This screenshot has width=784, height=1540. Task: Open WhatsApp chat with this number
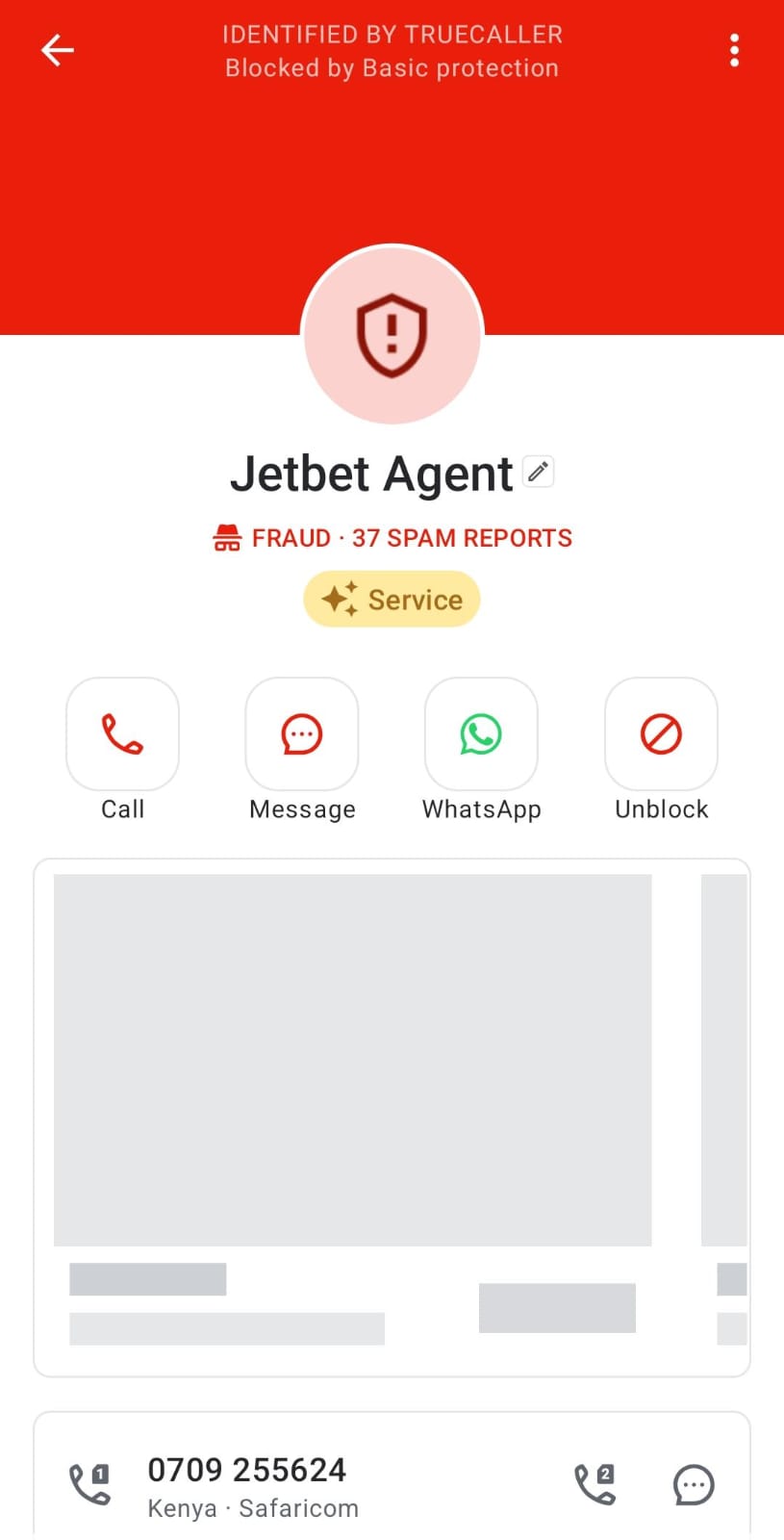point(481,733)
